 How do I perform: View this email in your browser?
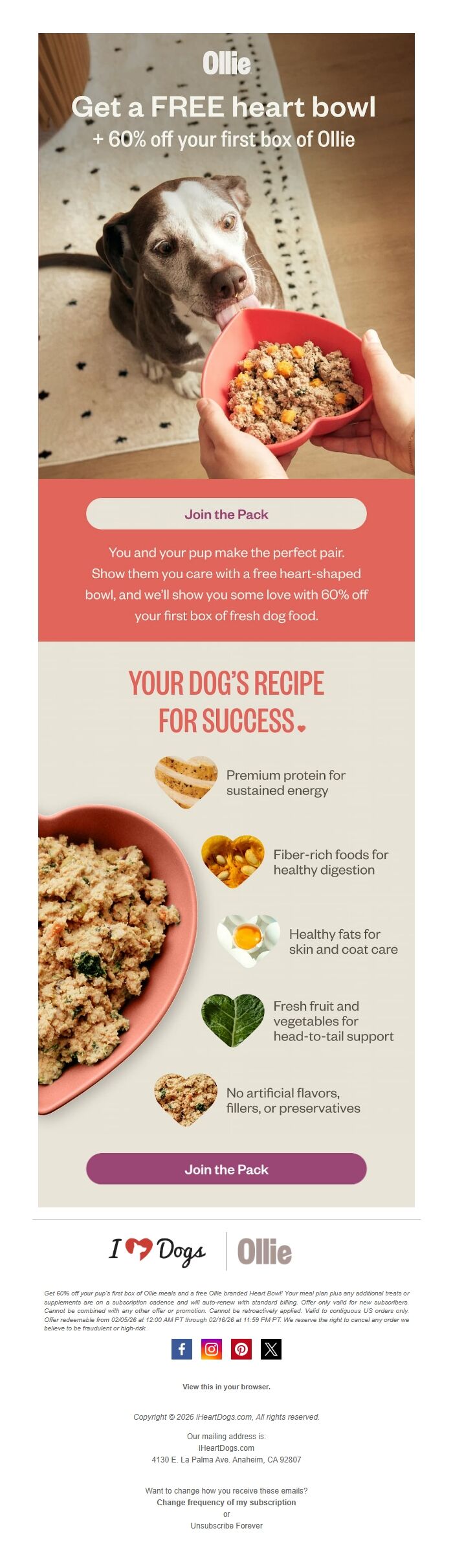point(226,1386)
